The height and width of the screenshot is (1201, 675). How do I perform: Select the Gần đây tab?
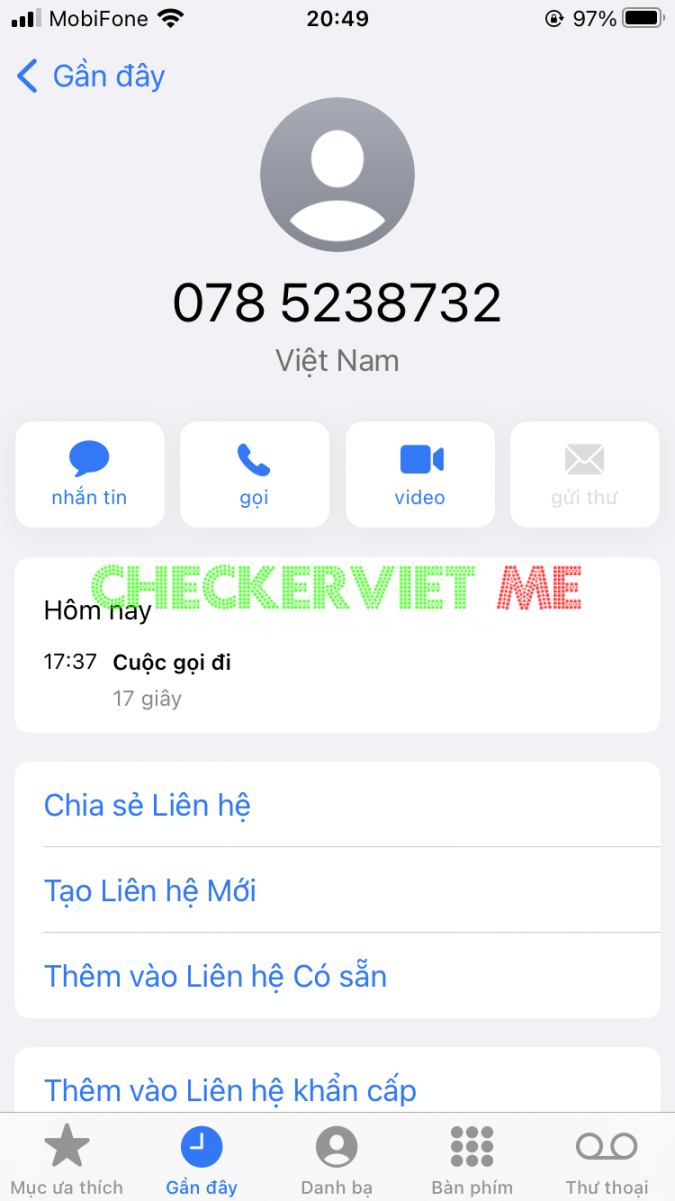[x=202, y=1159]
